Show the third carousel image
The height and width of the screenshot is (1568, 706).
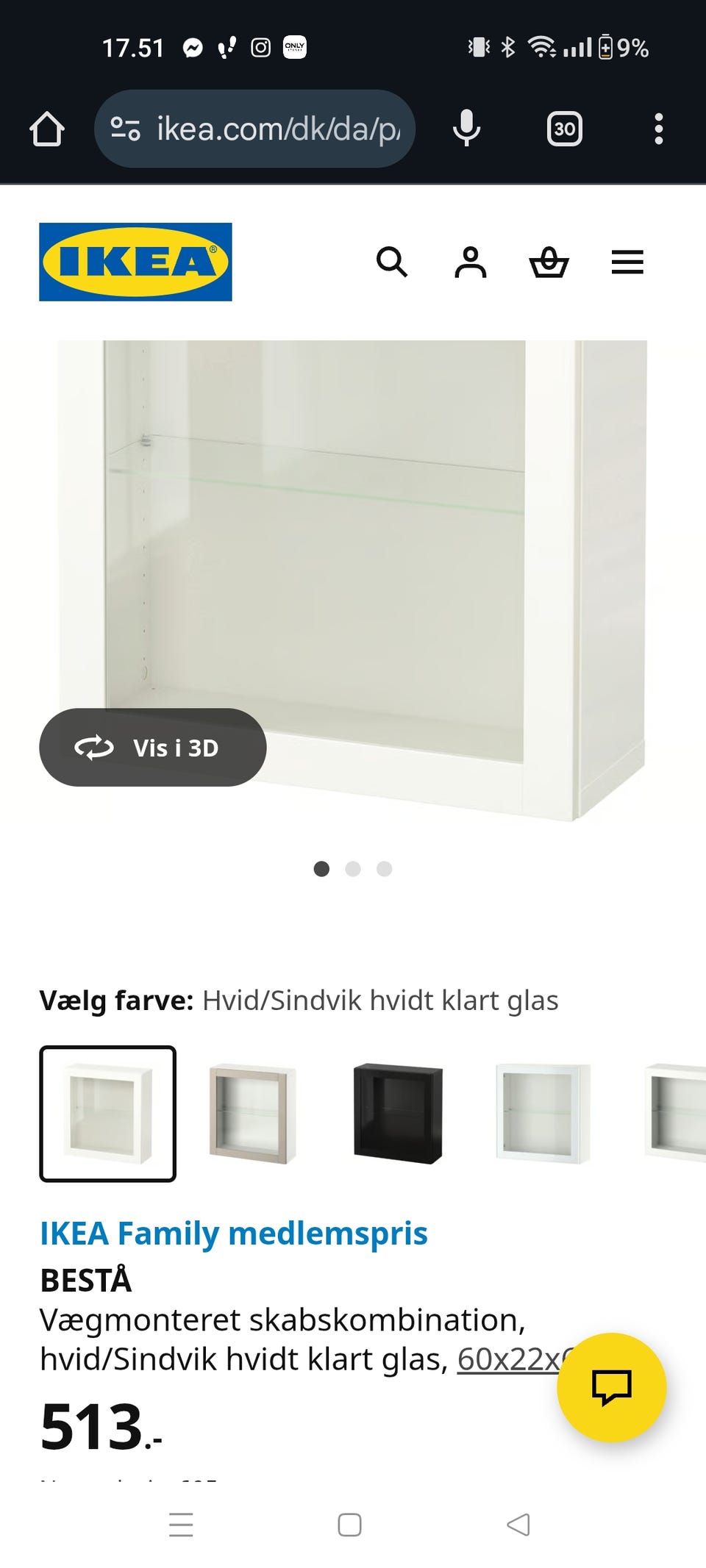click(383, 869)
